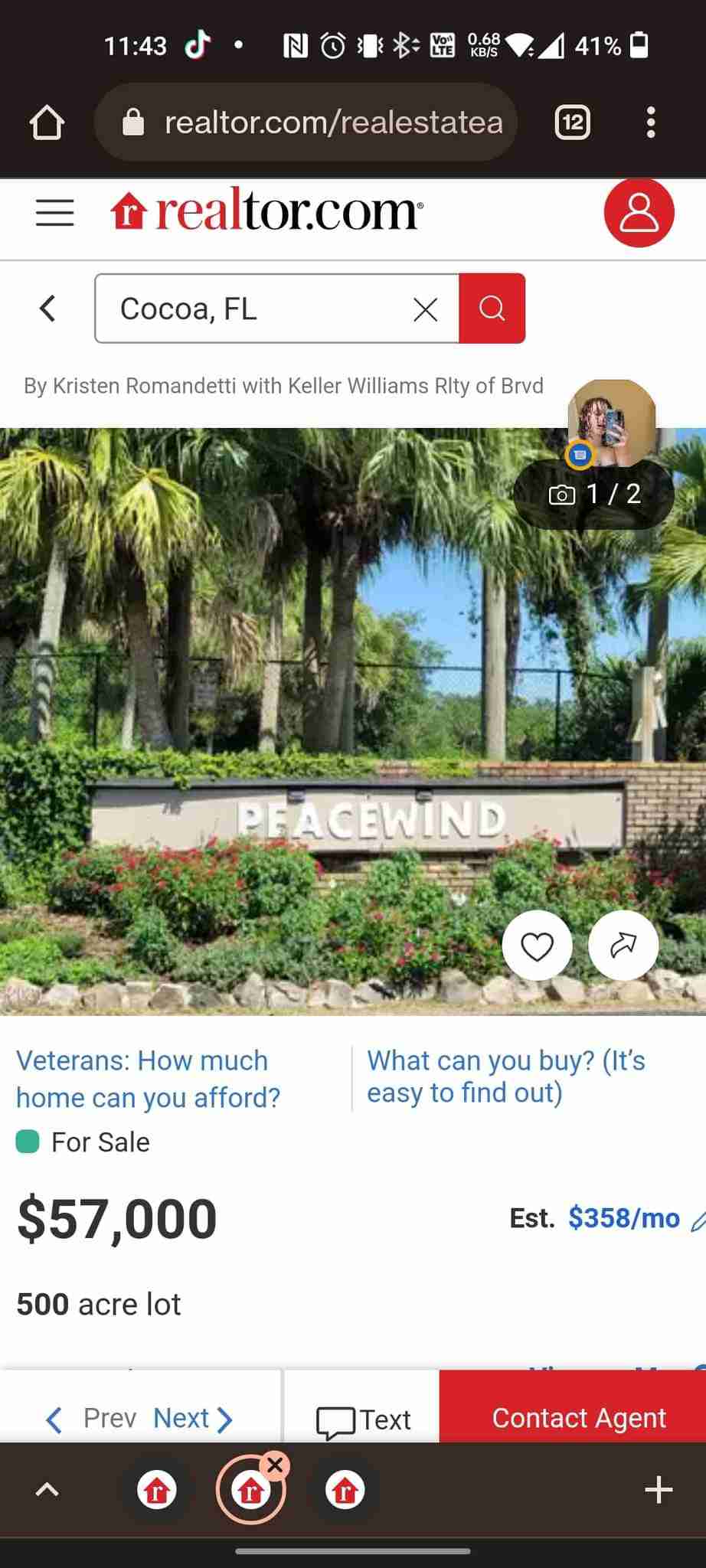The height and width of the screenshot is (1568, 706).
Task: Edit the Cocoa, FL search field
Action: tap(253, 309)
